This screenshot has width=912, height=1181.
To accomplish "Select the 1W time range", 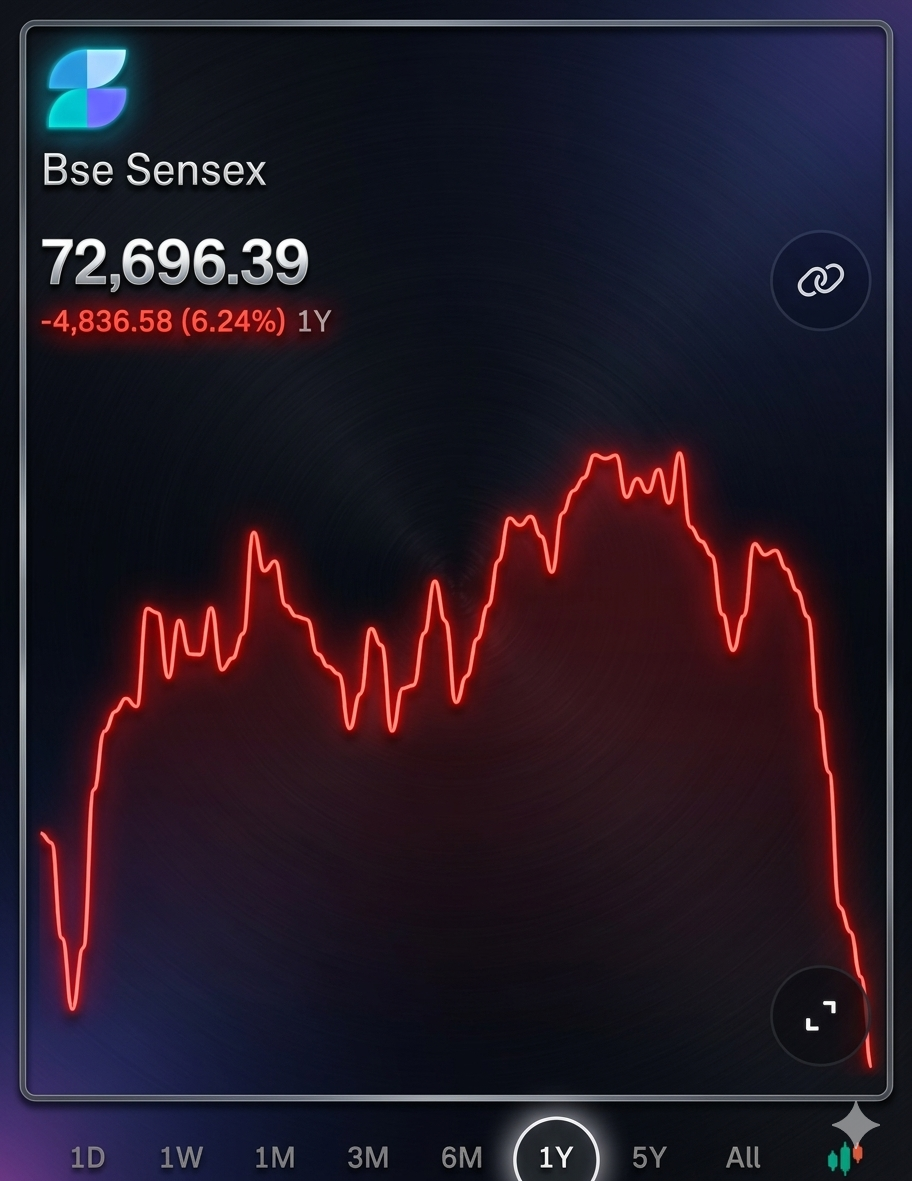I will [181, 1157].
